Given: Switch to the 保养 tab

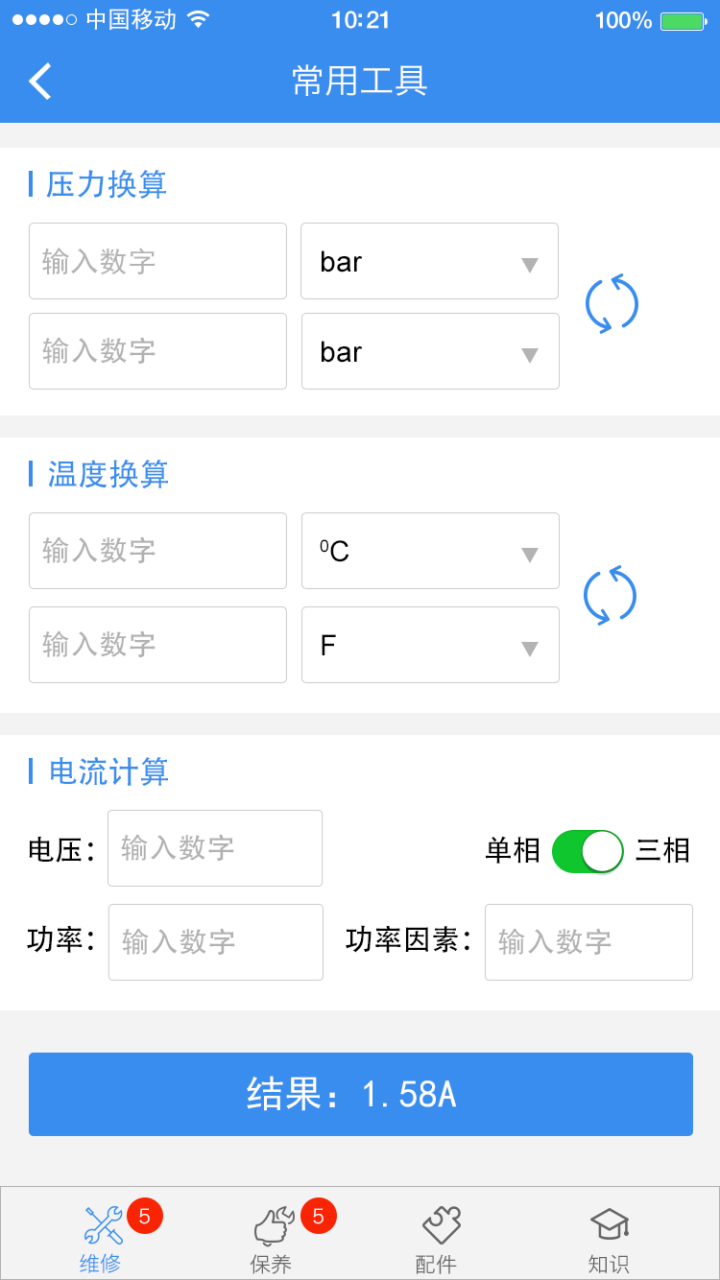Looking at the screenshot, I should click(272, 1238).
